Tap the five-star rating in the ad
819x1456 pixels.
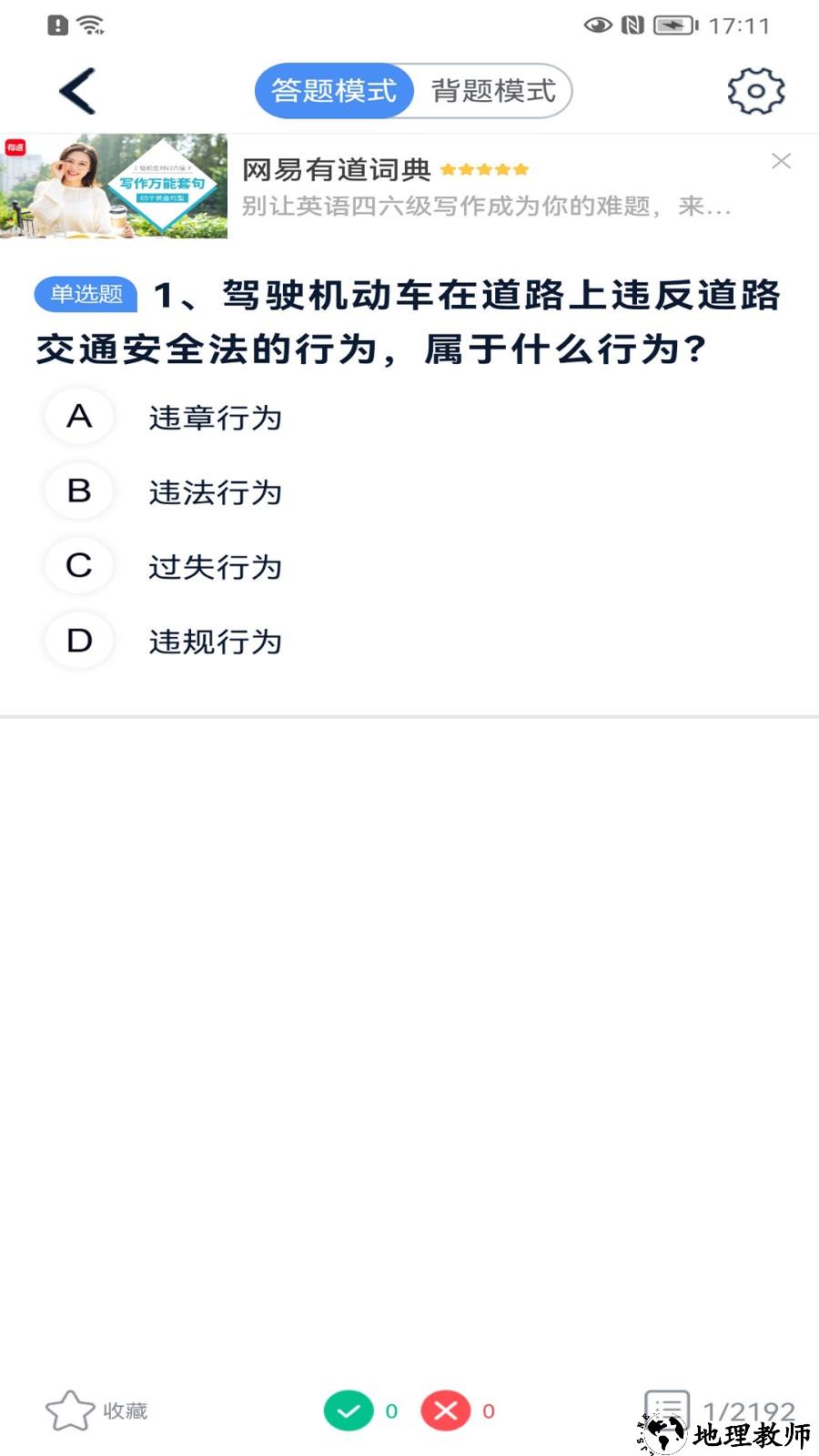click(x=485, y=168)
